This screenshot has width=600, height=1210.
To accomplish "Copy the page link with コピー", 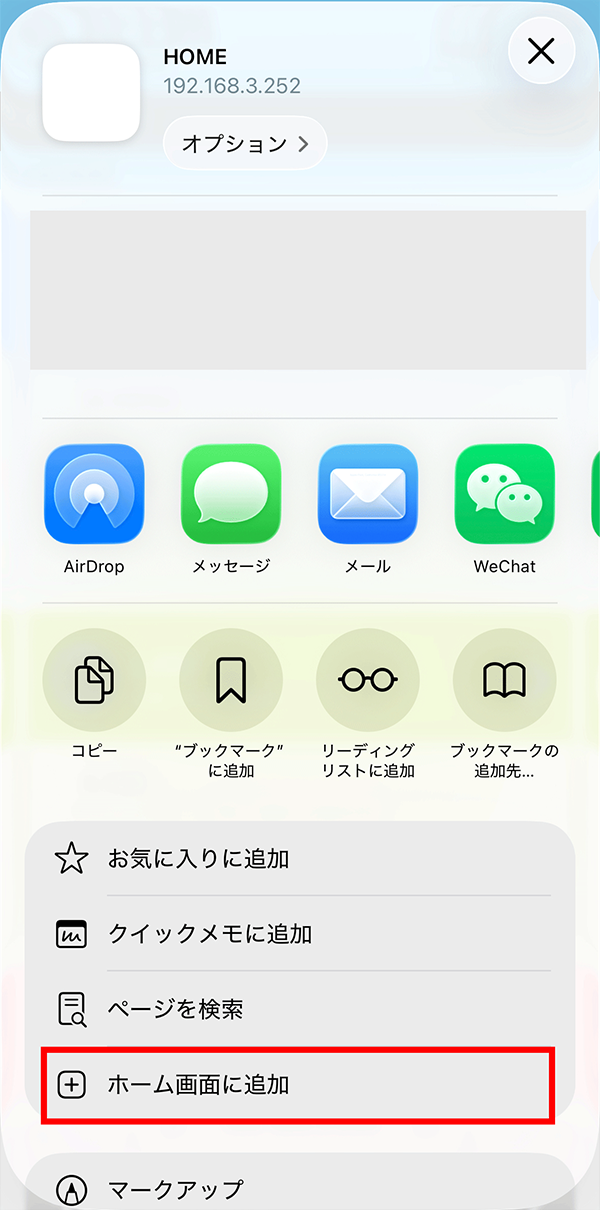I will tap(94, 680).
